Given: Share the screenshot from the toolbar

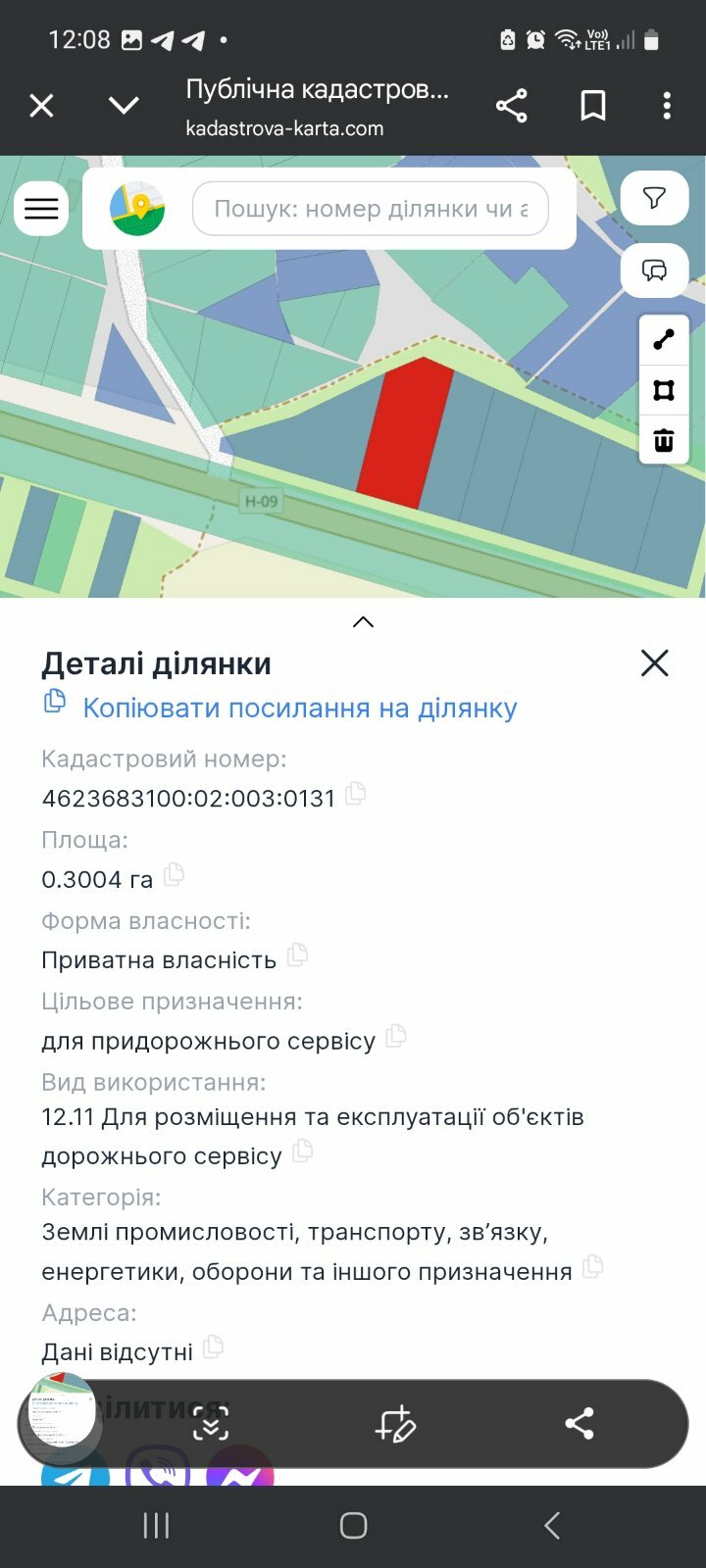Looking at the screenshot, I should coord(580,1424).
